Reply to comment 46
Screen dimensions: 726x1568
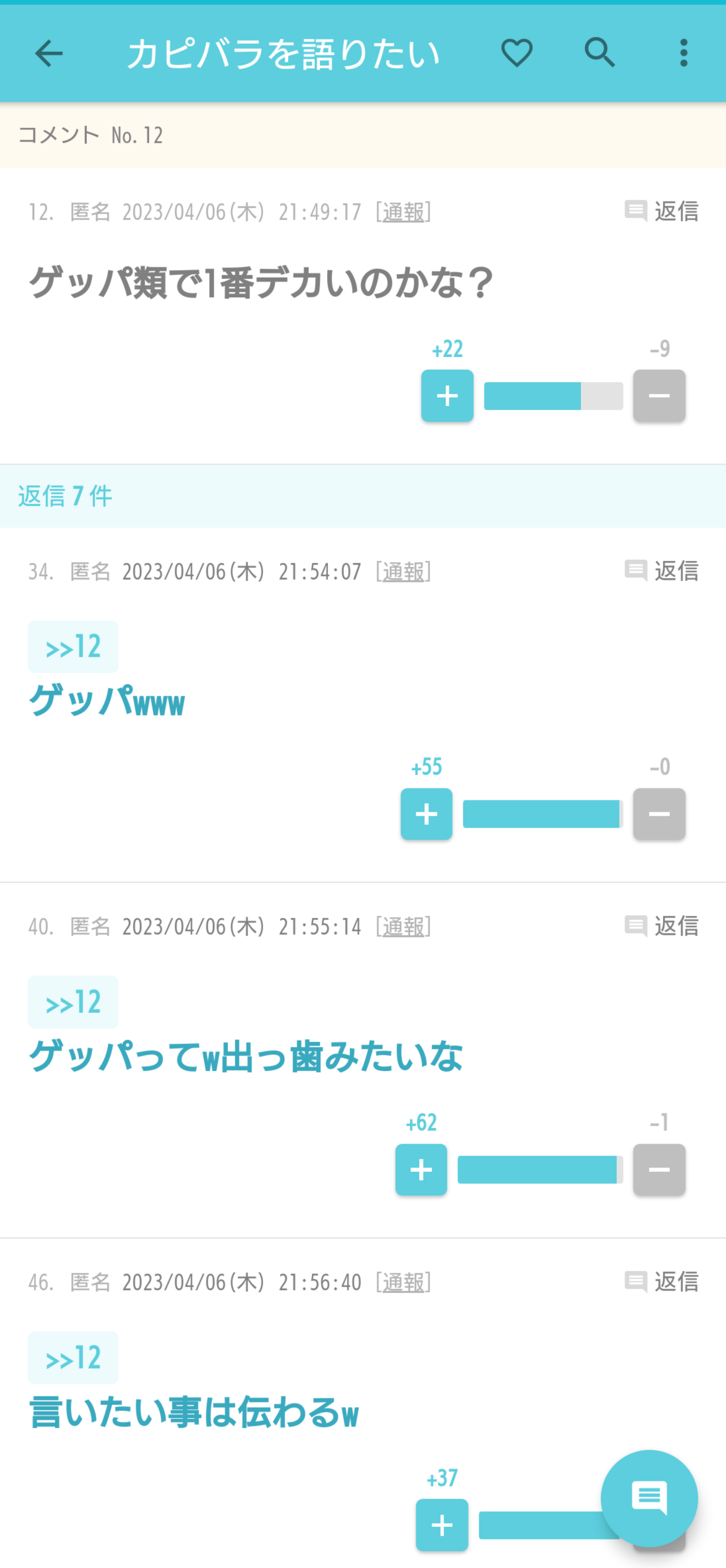coord(662,1281)
